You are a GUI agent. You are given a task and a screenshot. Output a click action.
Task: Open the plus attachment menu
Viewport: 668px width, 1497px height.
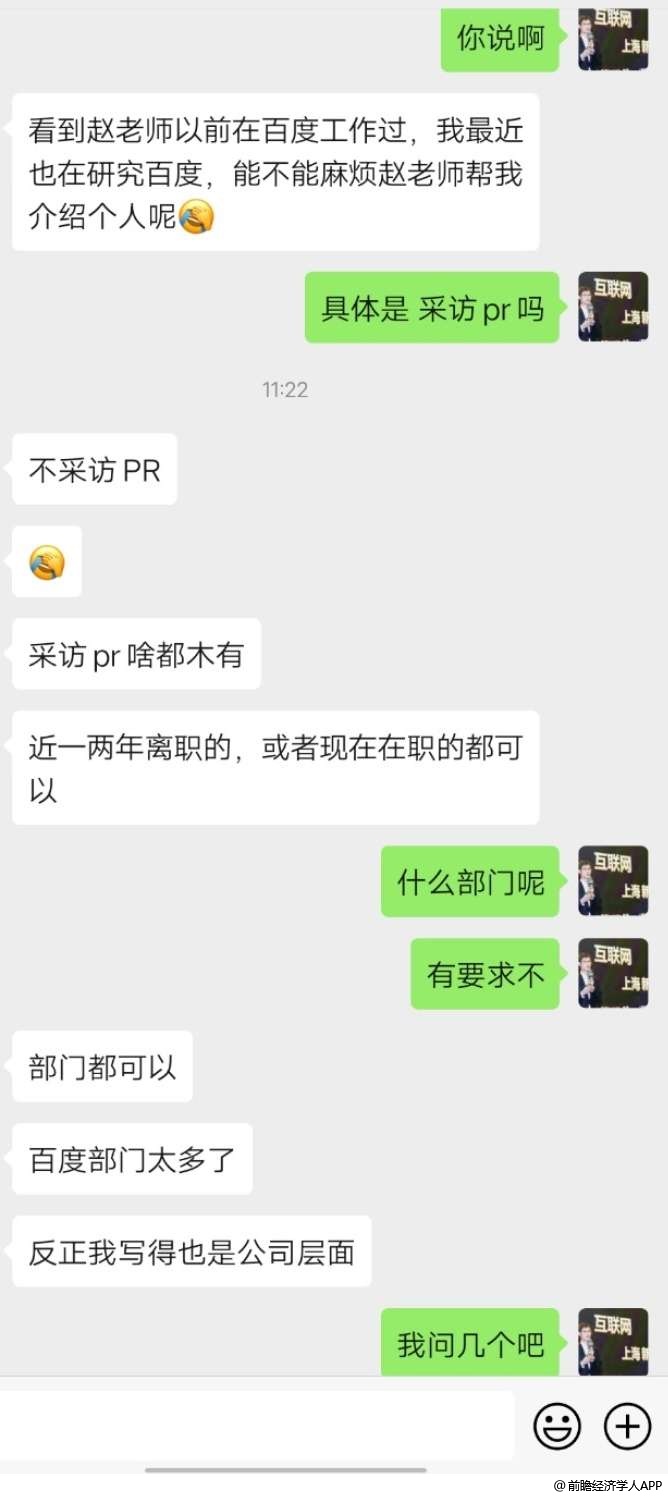pos(628,1425)
